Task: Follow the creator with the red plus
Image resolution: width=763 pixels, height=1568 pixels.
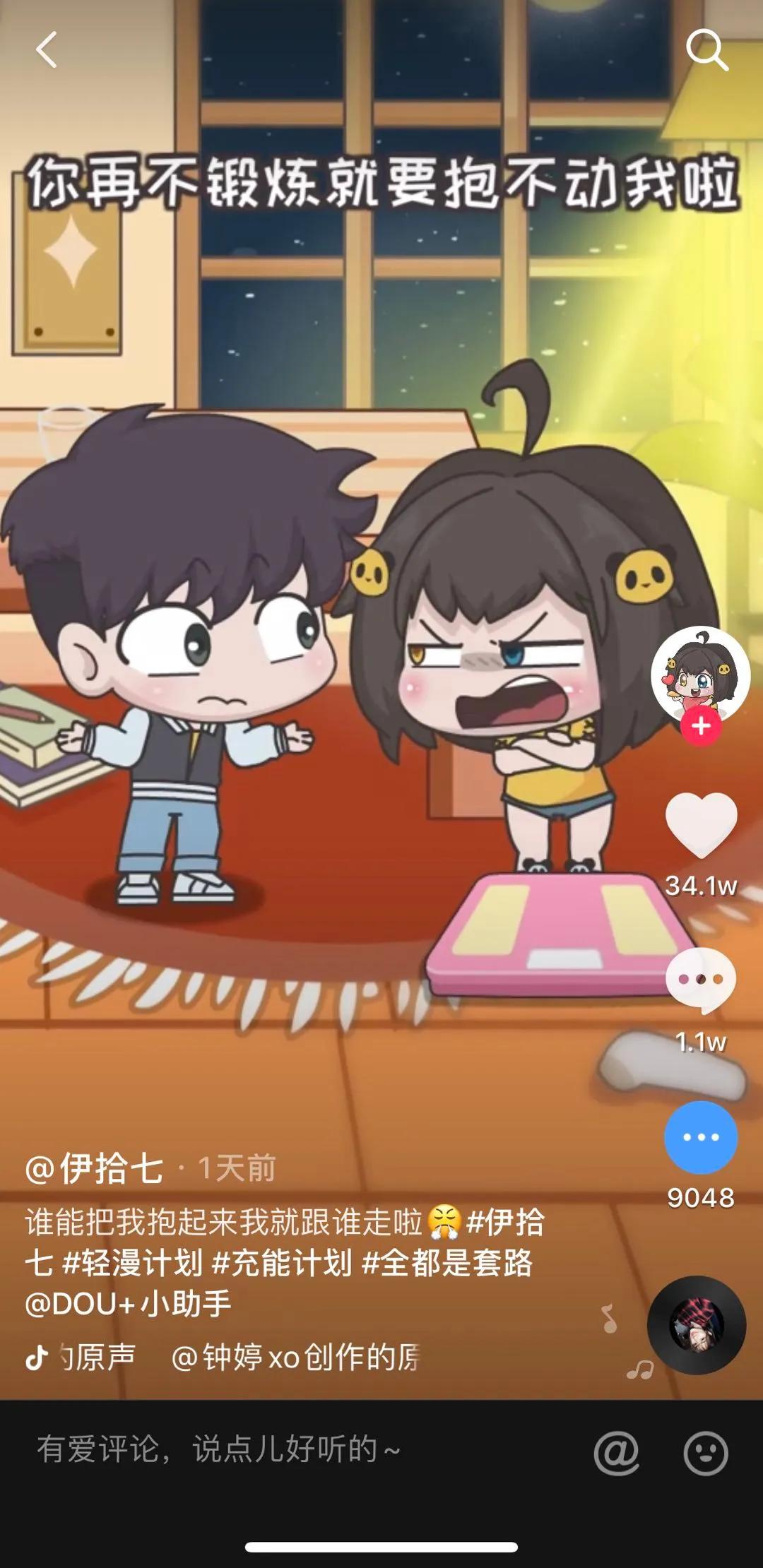Action: [x=701, y=725]
